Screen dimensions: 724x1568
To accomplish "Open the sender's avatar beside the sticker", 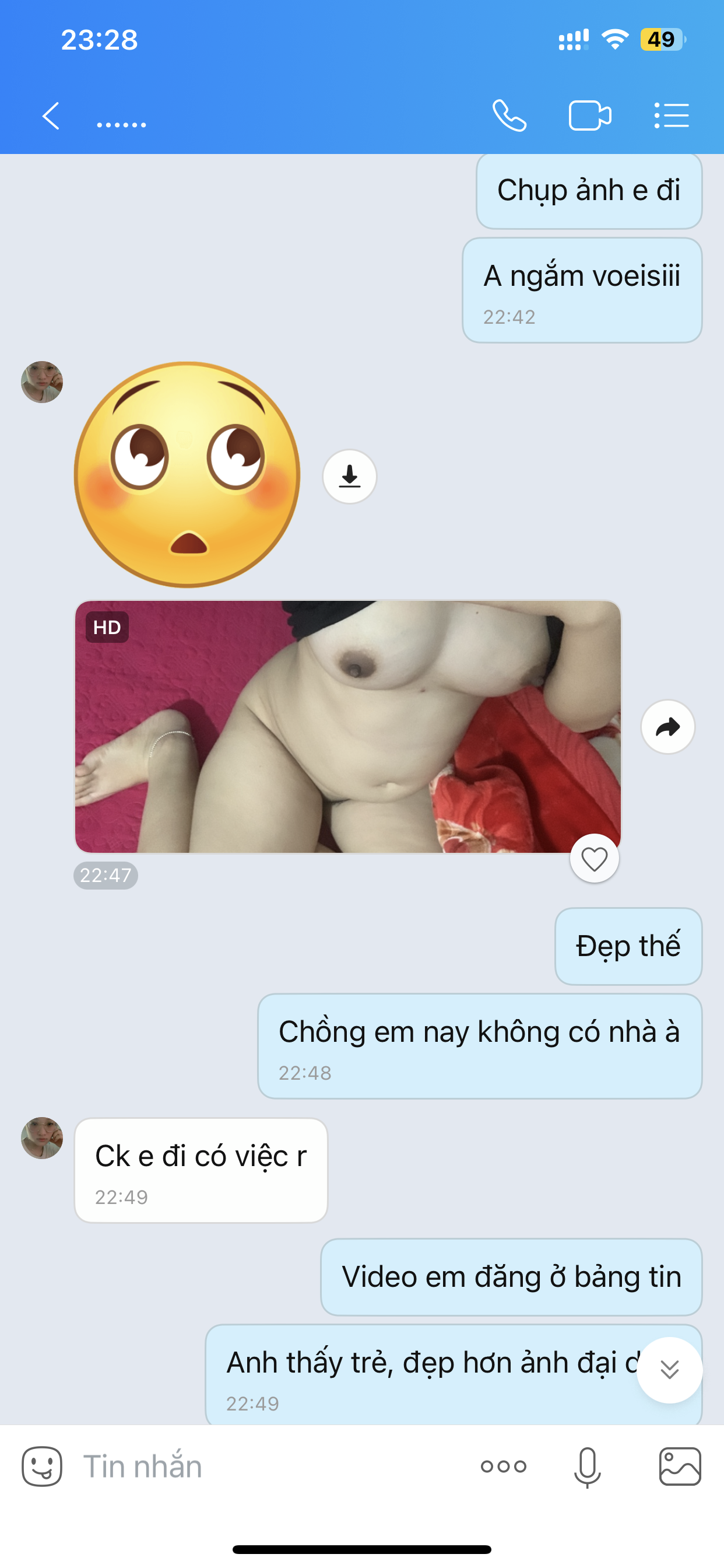I will 42,382.
